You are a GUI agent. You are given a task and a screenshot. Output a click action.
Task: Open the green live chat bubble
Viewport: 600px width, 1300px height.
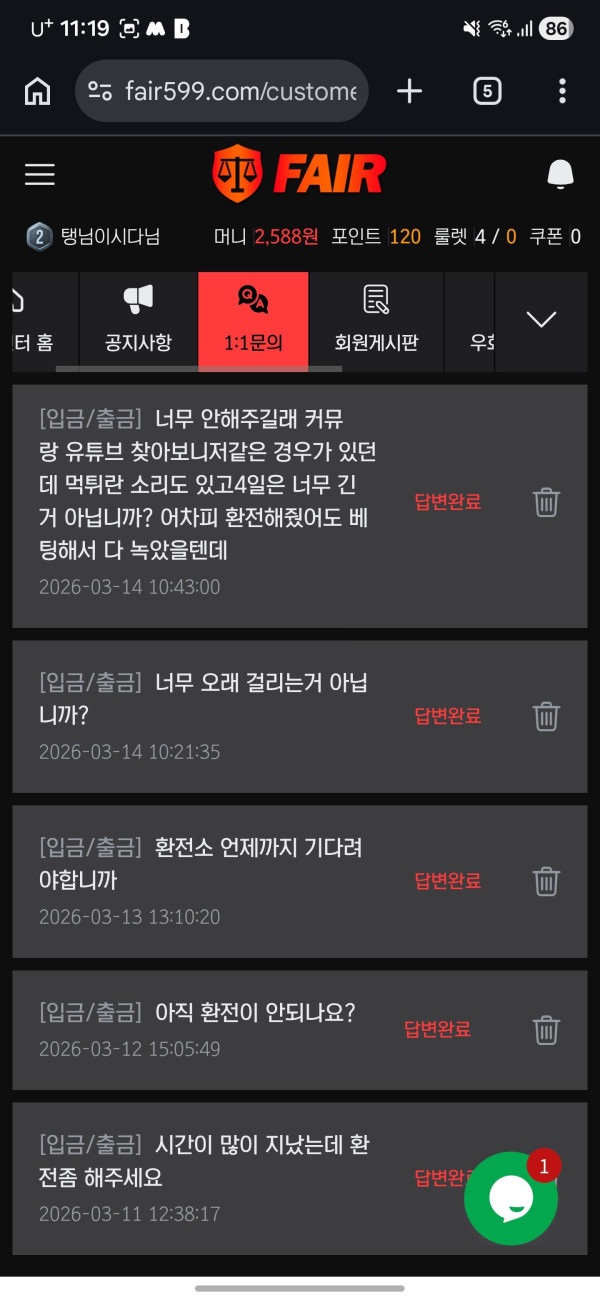coord(511,1198)
